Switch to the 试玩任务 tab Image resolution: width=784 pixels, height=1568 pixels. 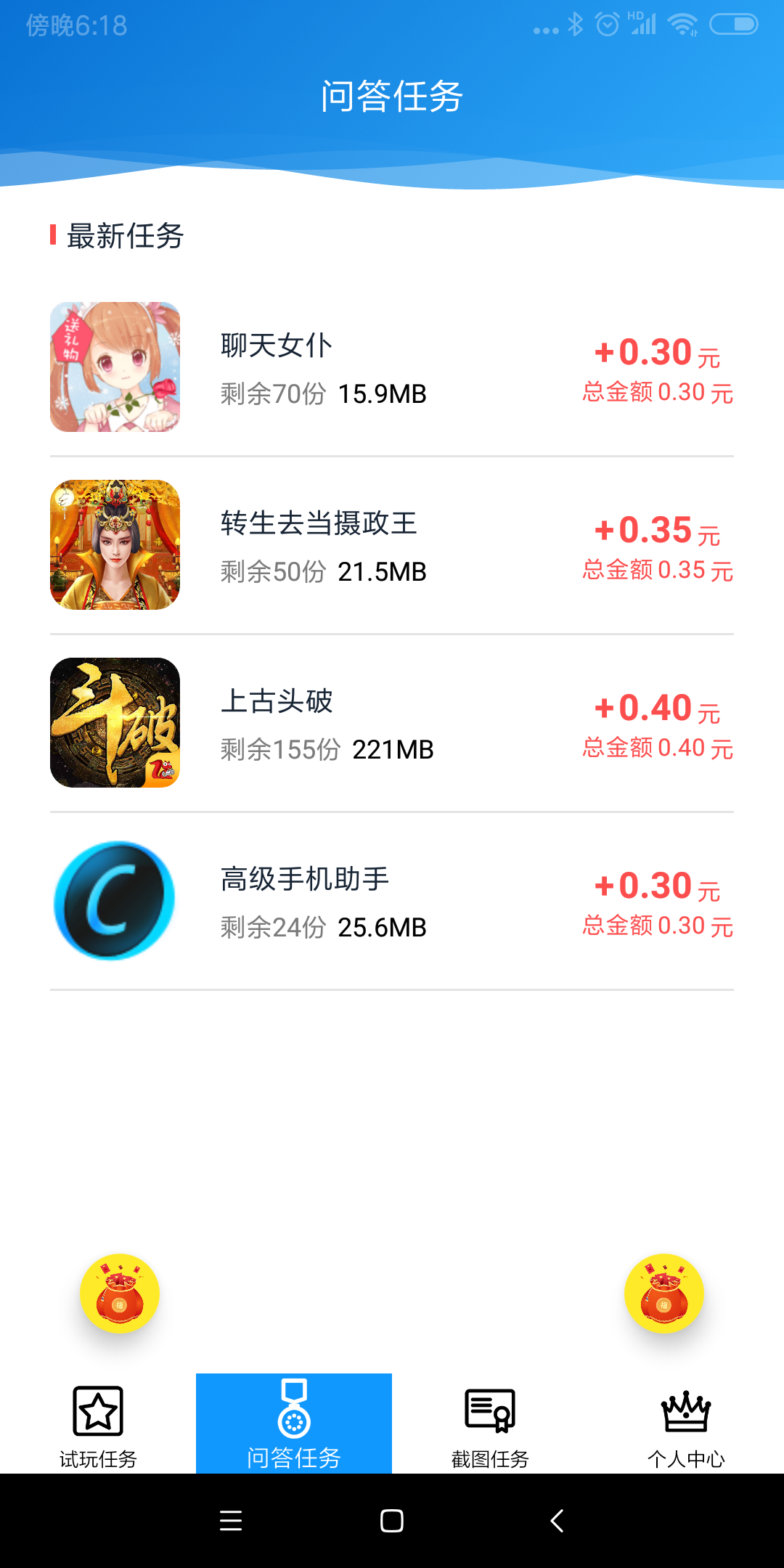98,1424
